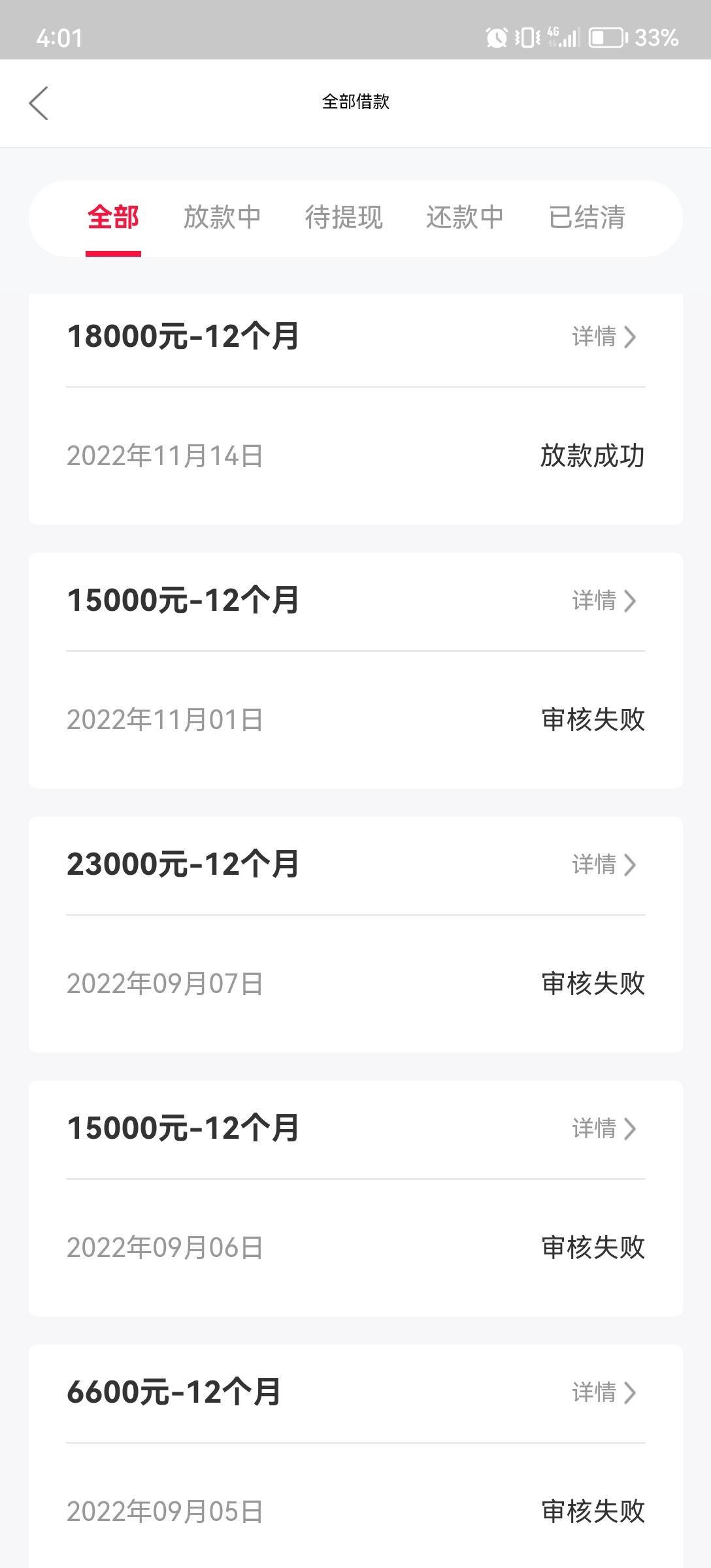
Task: Go back using the top-left arrow
Action: pos(39,103)
